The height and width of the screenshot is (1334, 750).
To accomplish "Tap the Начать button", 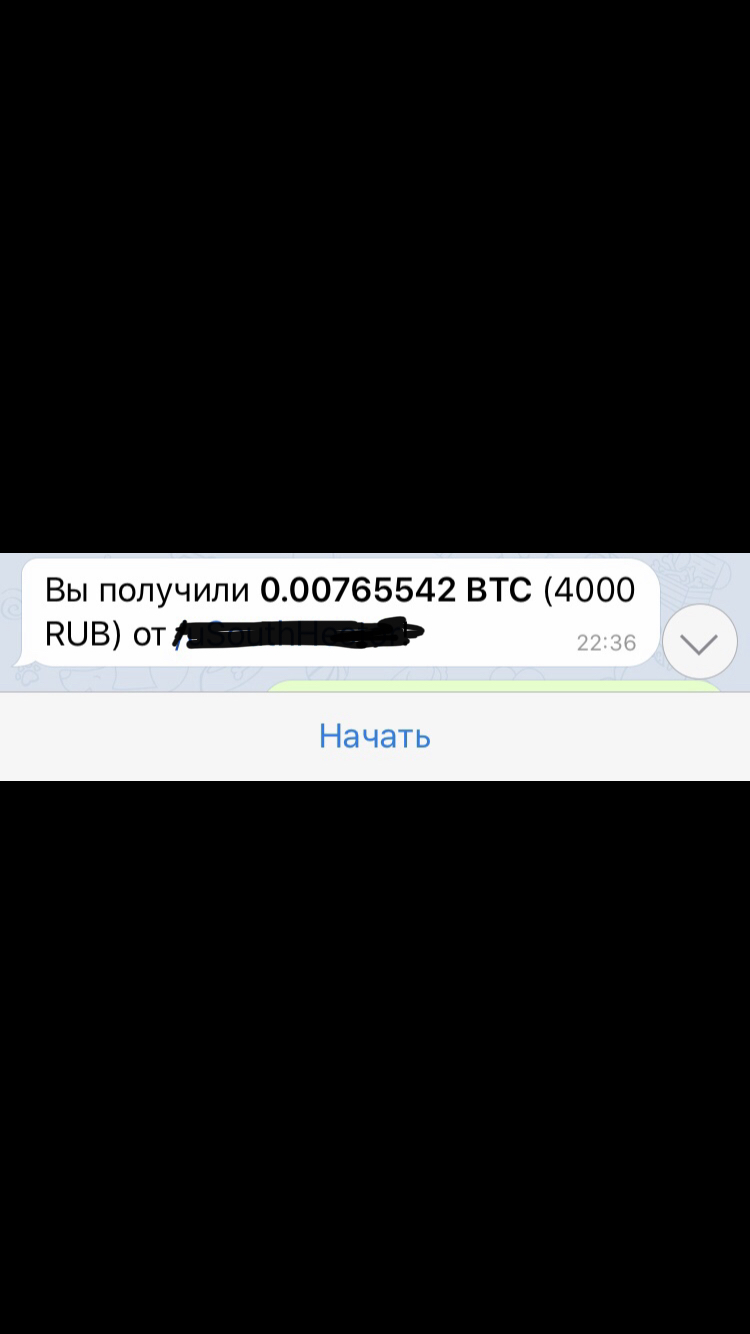I will [x=375, y=736].
